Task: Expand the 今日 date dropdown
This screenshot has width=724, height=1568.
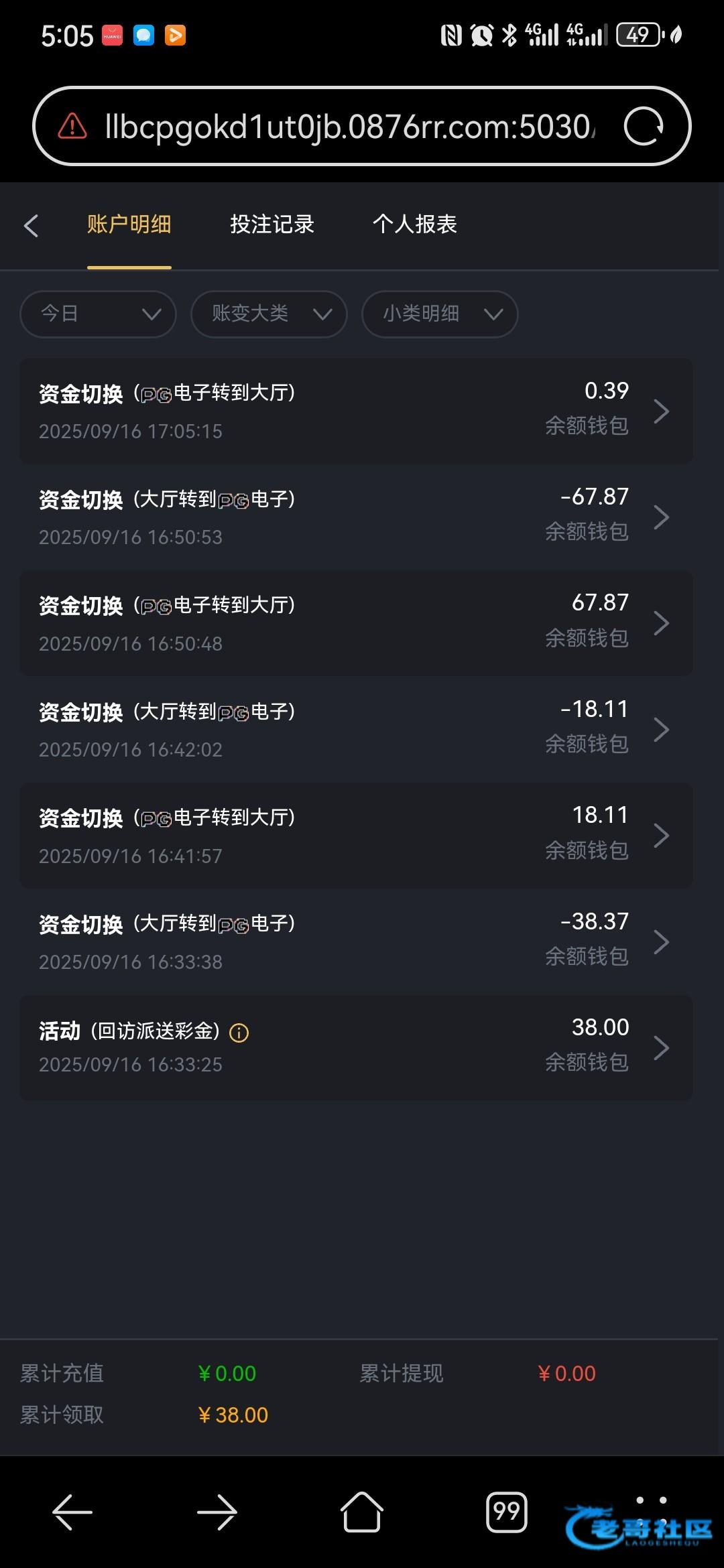Action: (98, 314)
